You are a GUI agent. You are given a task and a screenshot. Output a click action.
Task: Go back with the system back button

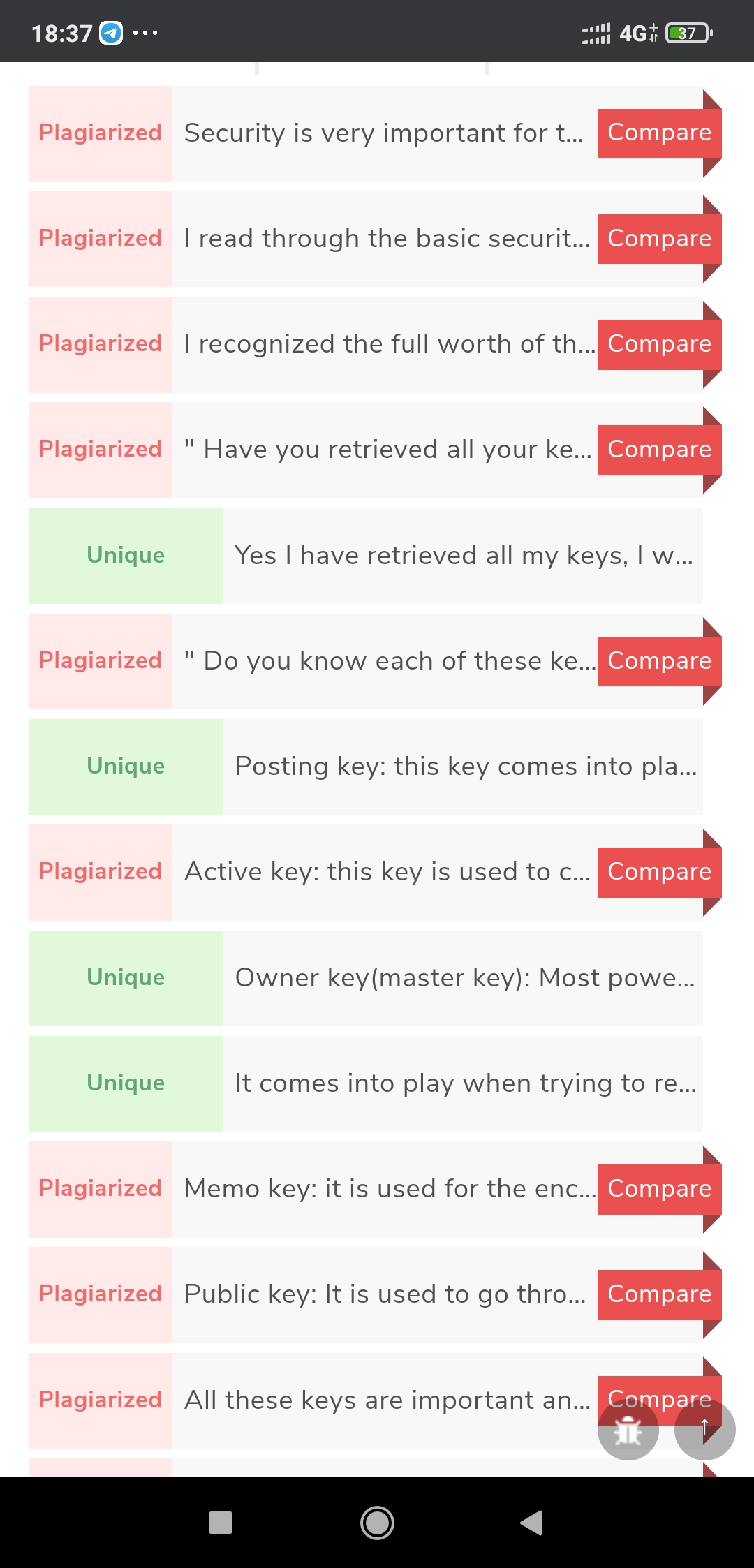(x=532, y=1523)
